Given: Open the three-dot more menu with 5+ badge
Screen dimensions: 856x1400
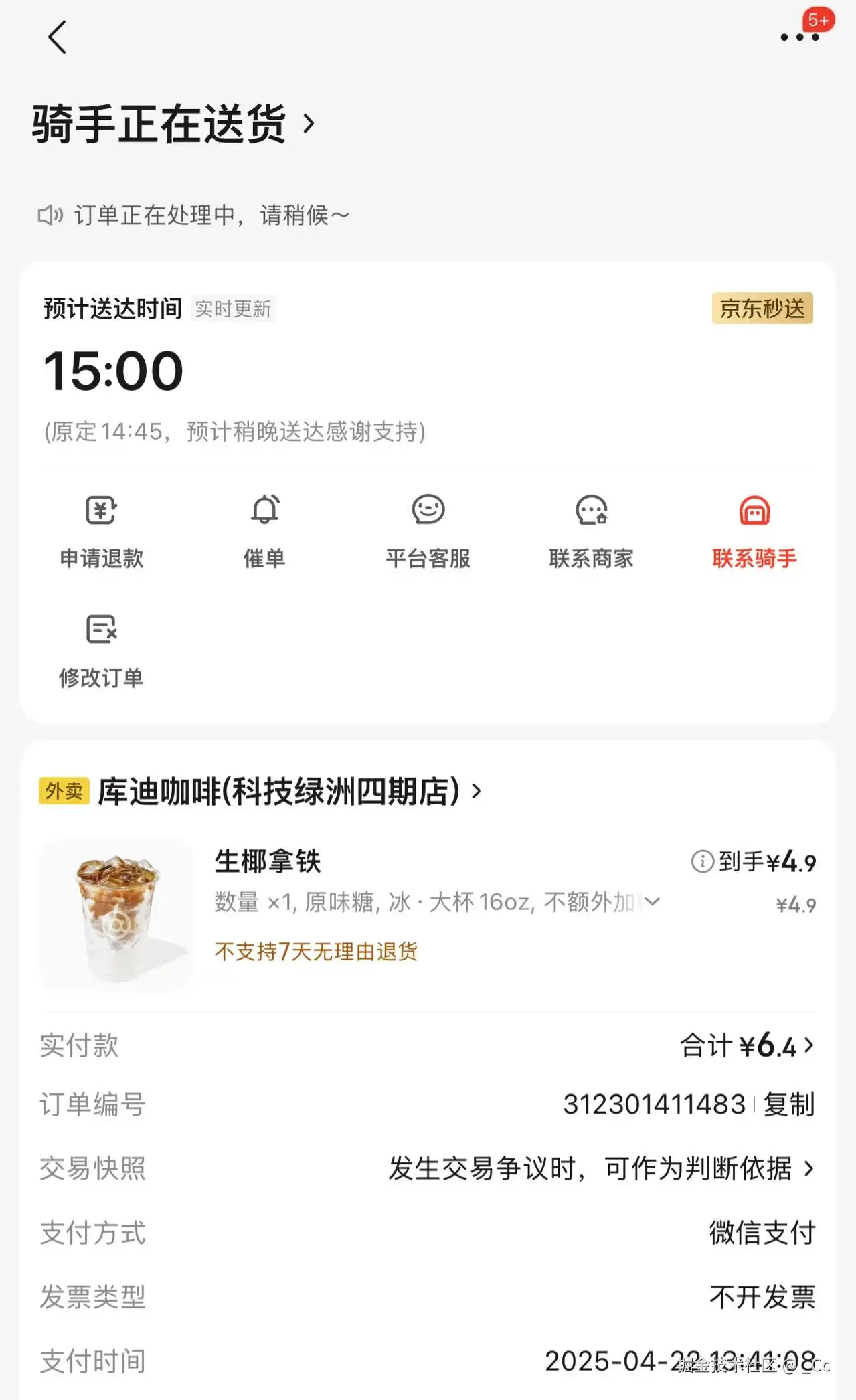Looking at the screenshot, I should (798, 38).
